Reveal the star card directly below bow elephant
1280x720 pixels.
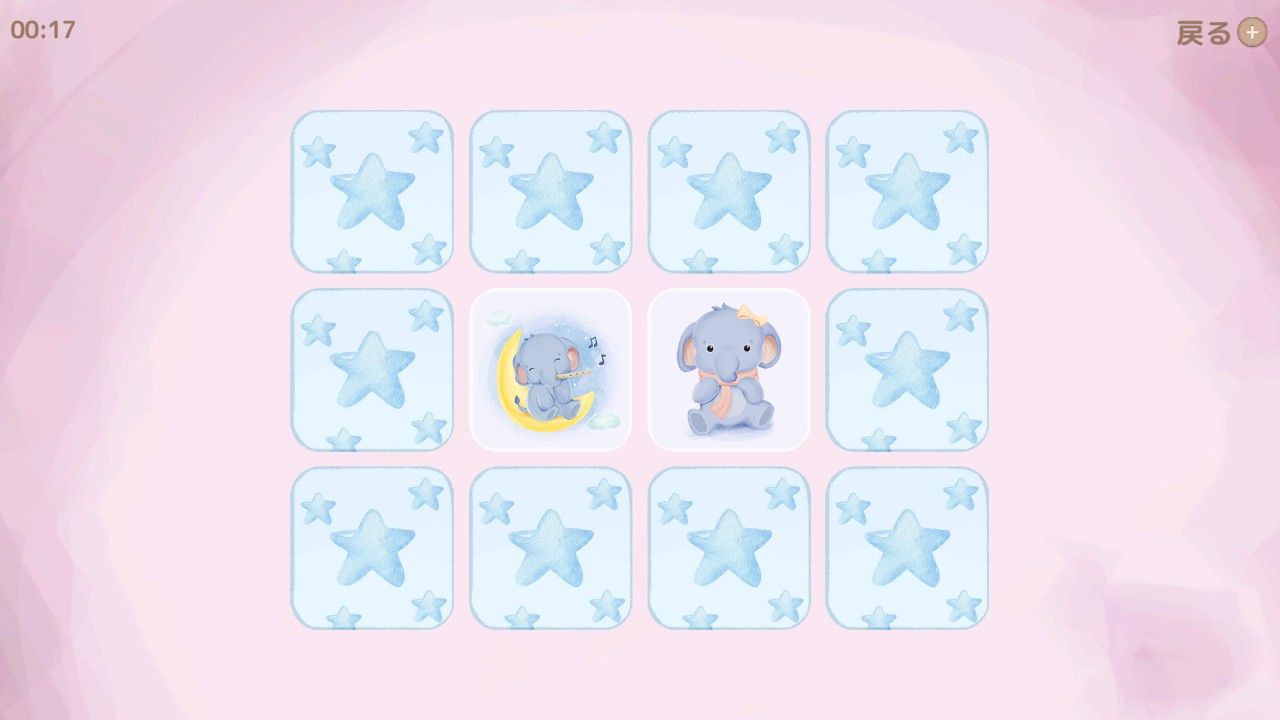(x=729, y=548)
